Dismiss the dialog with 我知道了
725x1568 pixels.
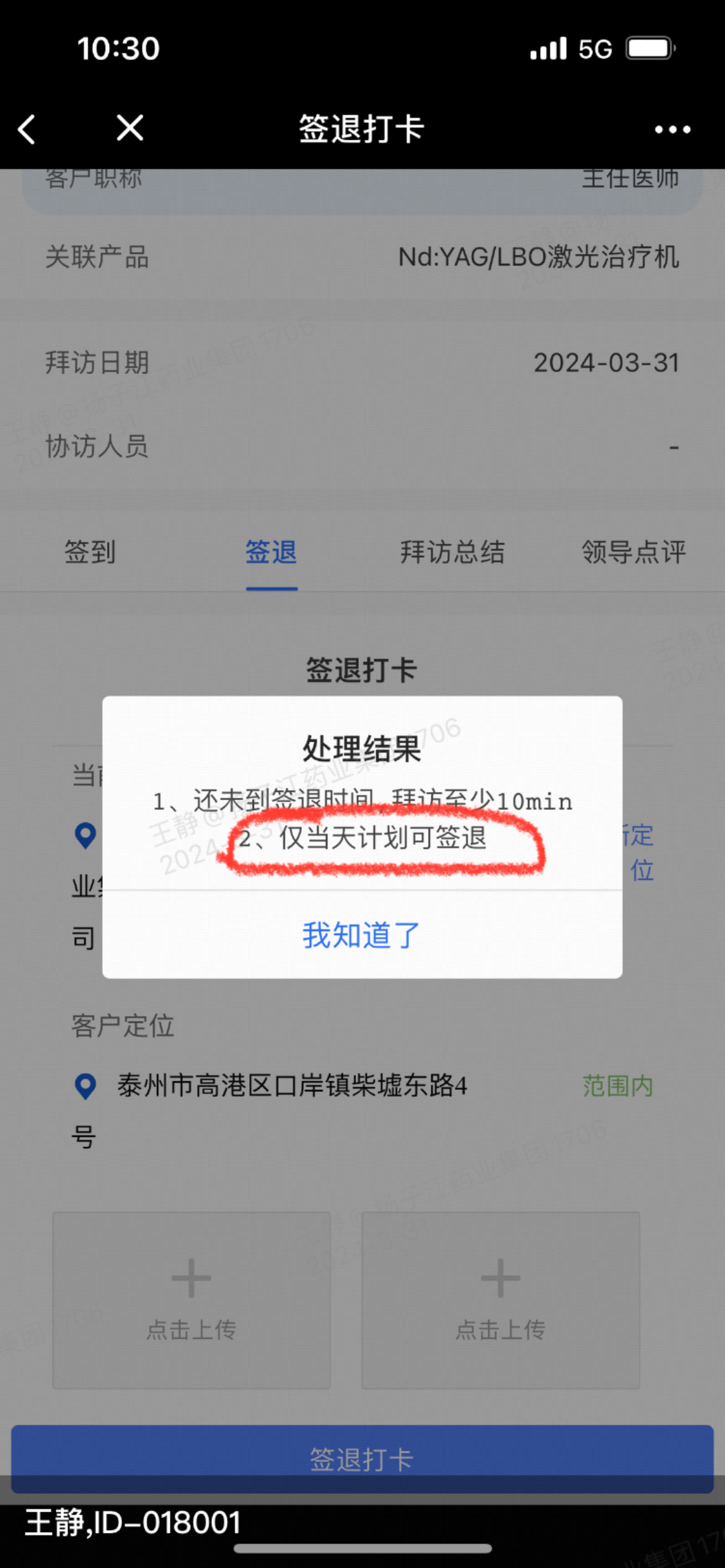[x=362, y=935]
